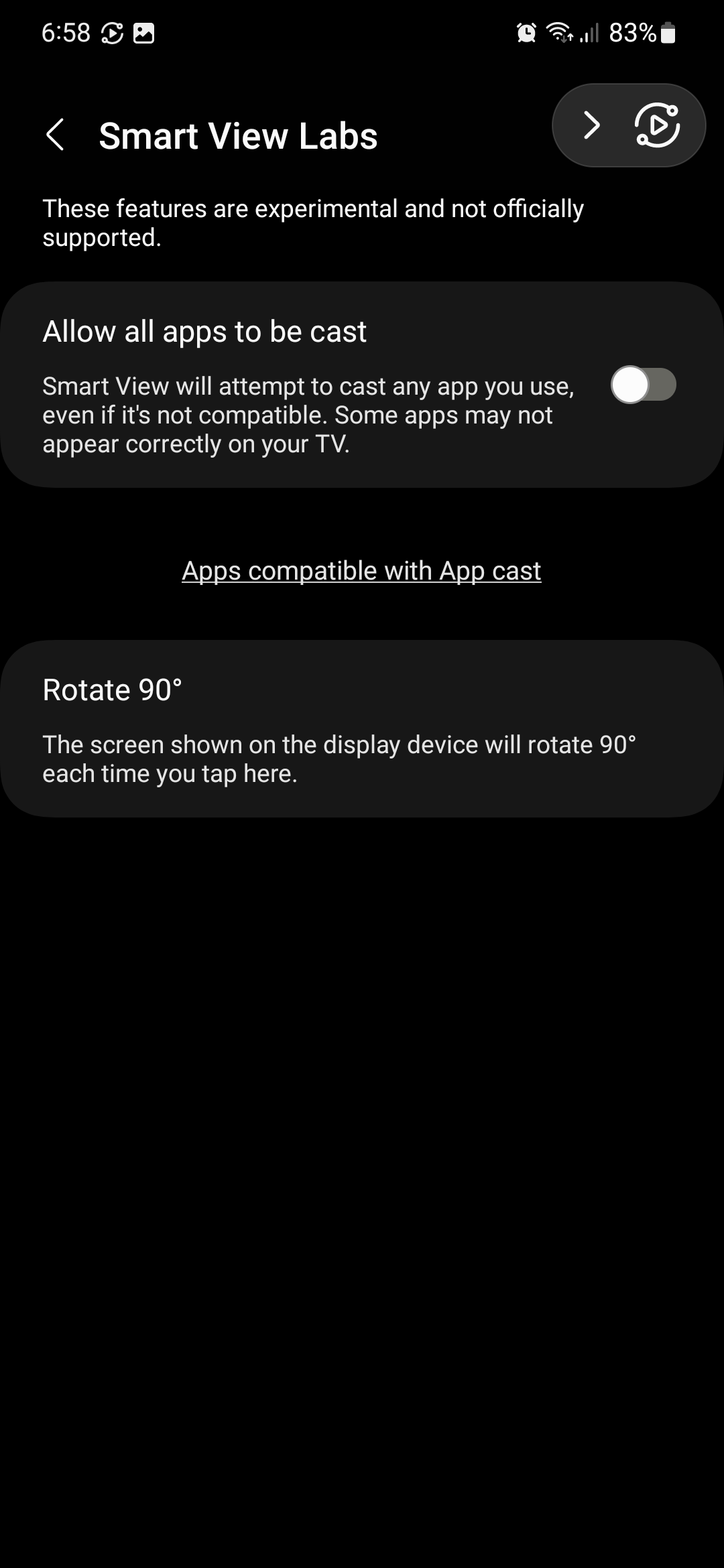The height and width of the screenshot is (1568, 724).
Task: Tap Rotate 90° to rotate the display
Action: 361,728
